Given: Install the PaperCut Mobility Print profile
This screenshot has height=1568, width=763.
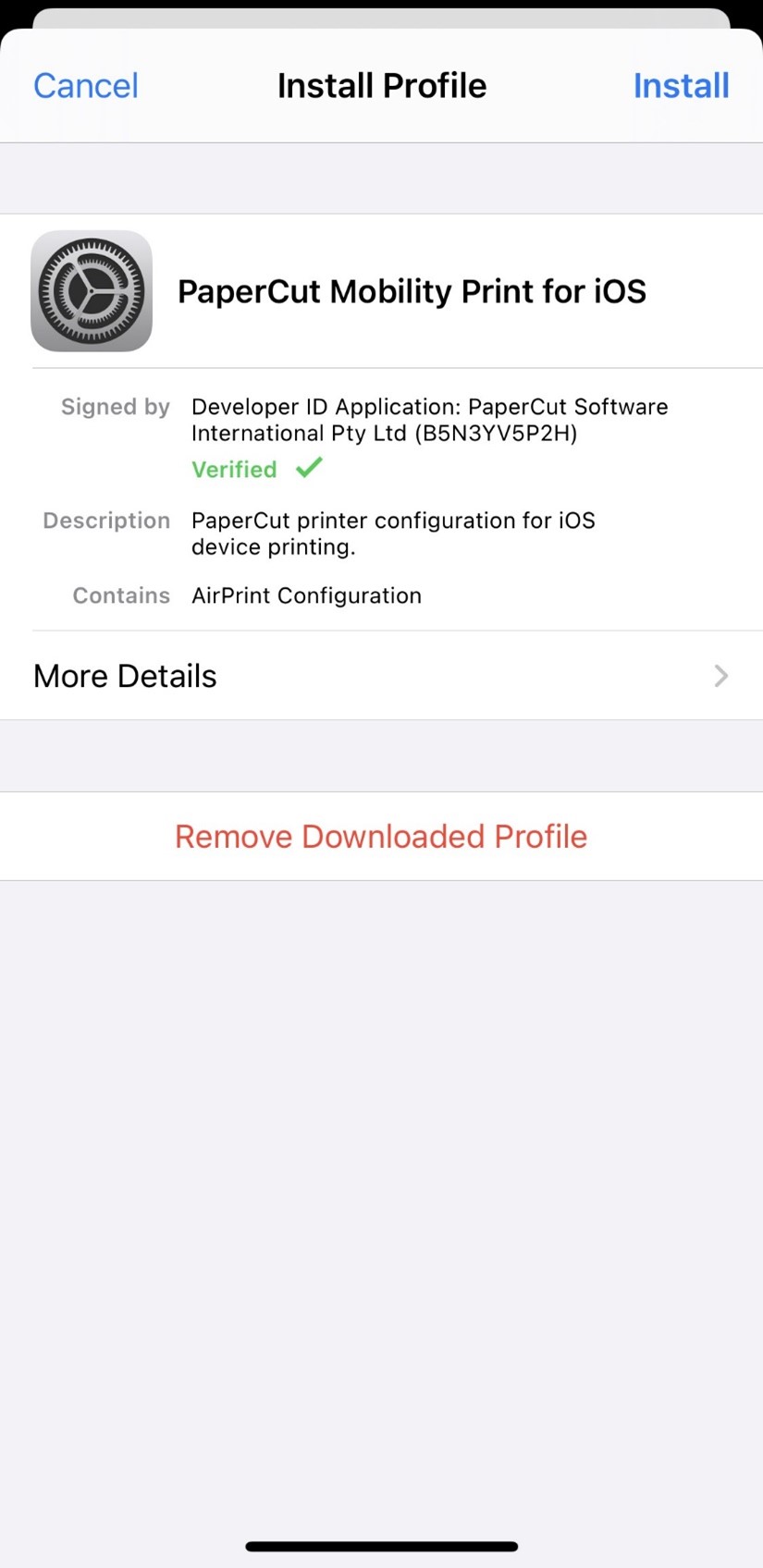Looking at the screenshot, I should pyautogui.click(x=681, y=86).
